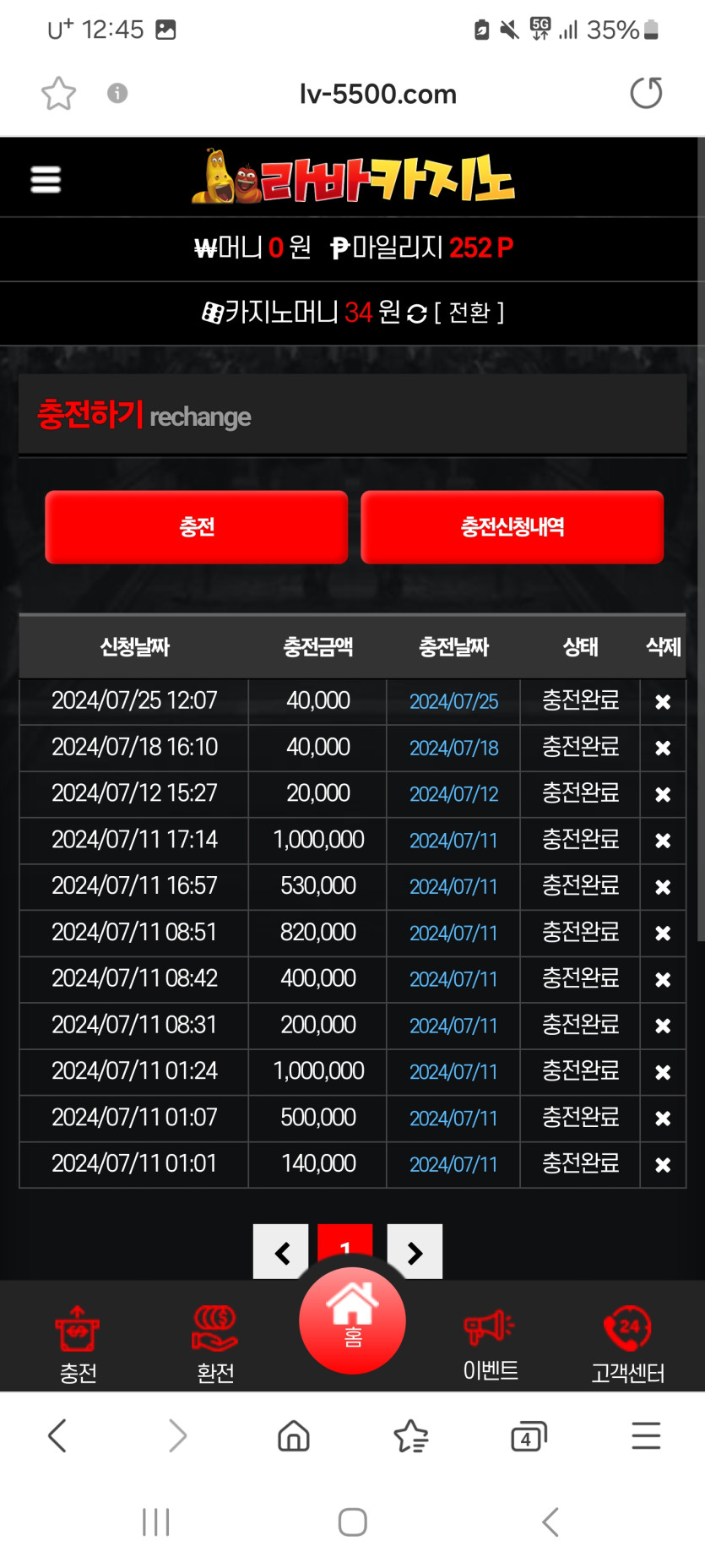View site info icon beside the address
Image resolution: width=705 pixels, height=1568 pixels.
(x=117, y=93)
